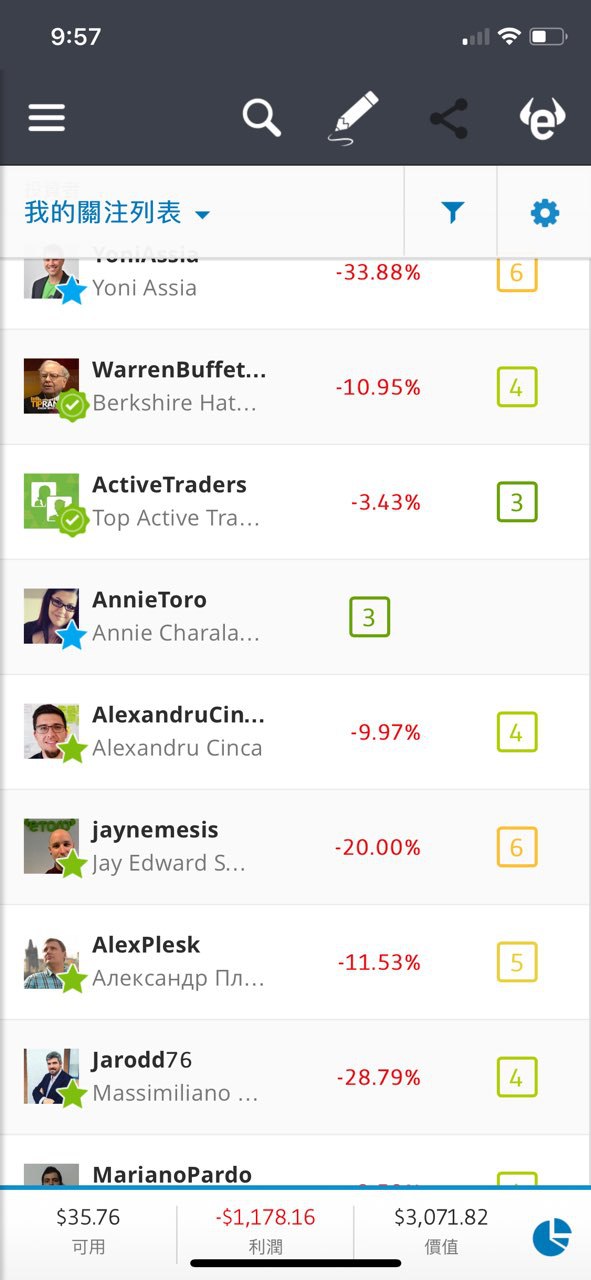This screenshot has height=1280, width=591.
Task: Write a new post with pencil icon
Action: (356, 119)
